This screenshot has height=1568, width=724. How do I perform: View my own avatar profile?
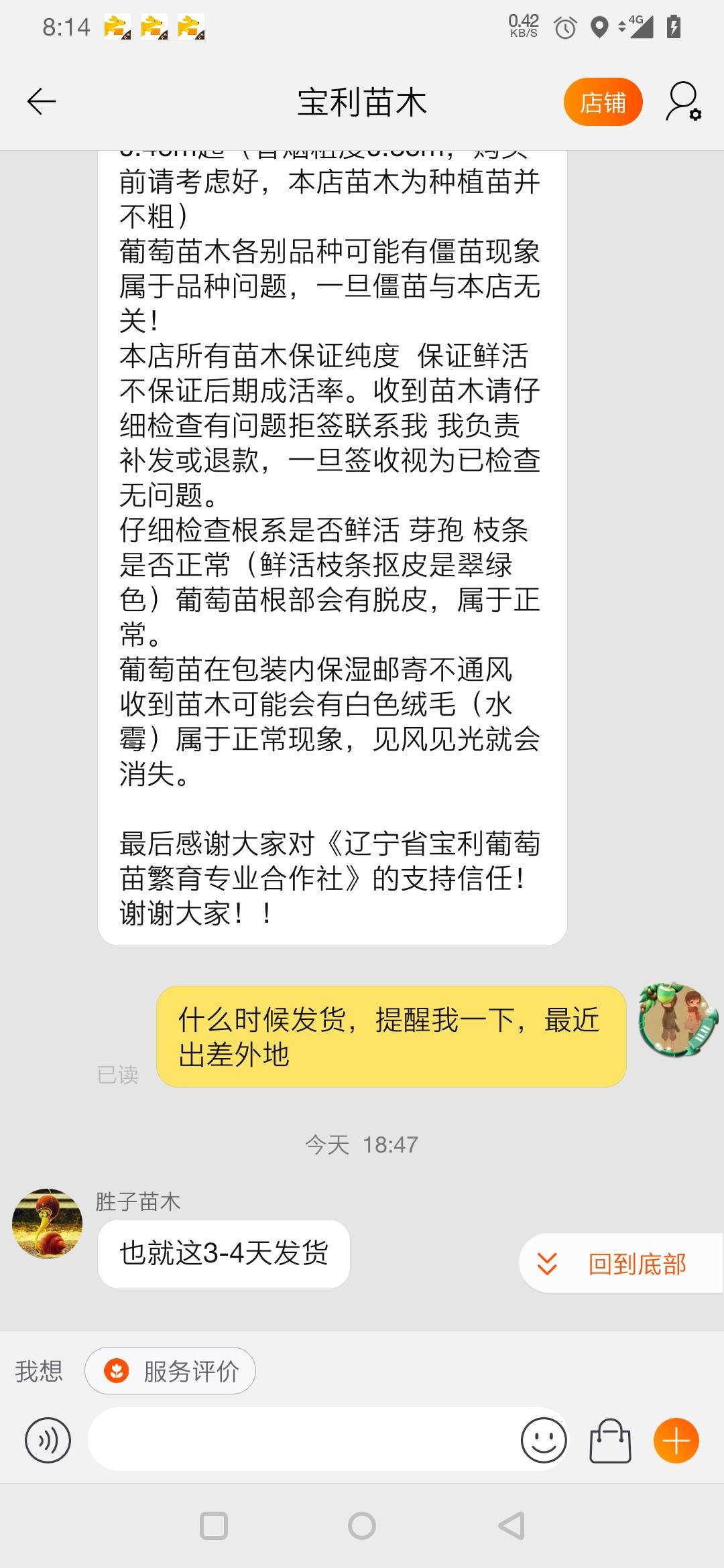coord(678,1020)
